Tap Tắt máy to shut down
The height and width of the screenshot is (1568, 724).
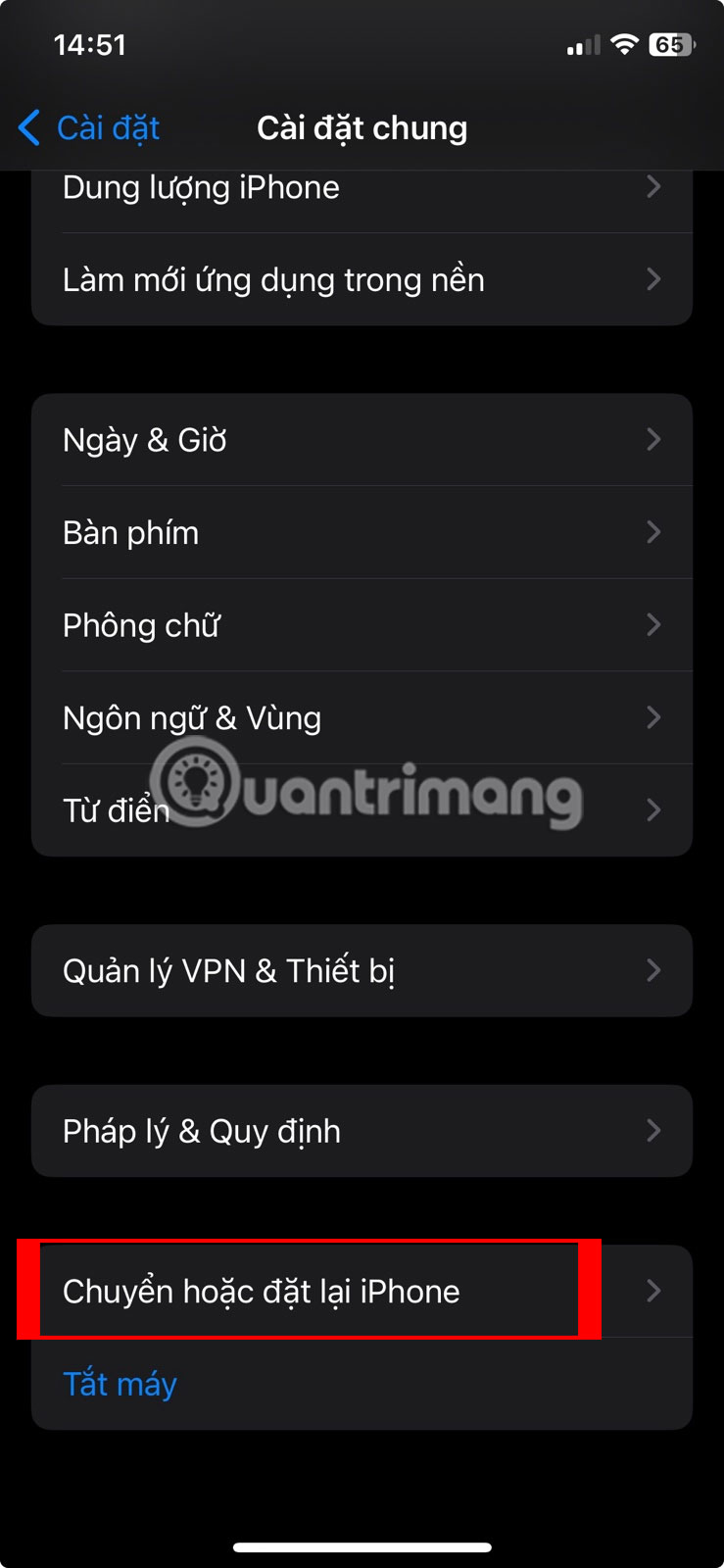pos(121,1384)
